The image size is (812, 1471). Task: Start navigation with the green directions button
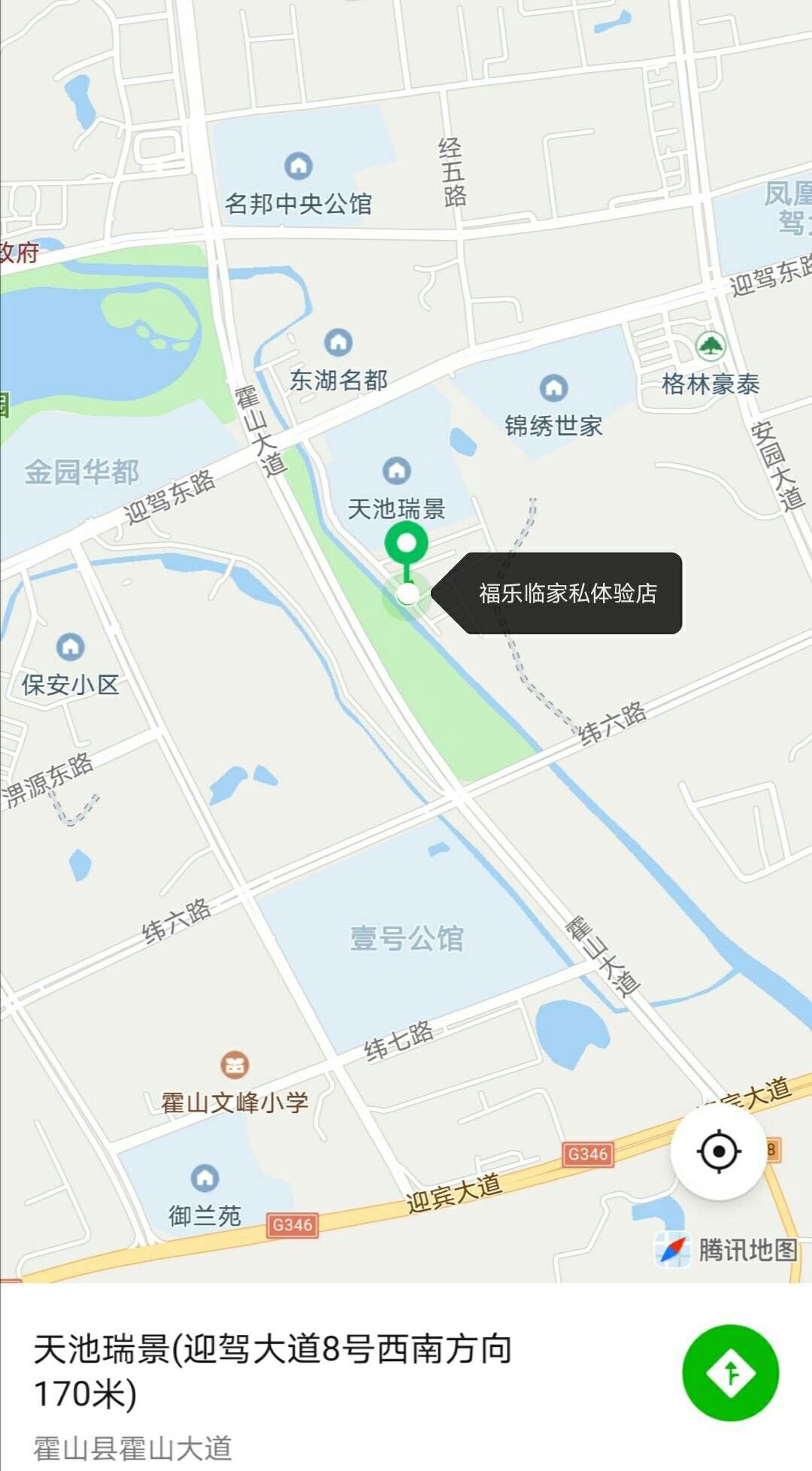(730, 1372)
